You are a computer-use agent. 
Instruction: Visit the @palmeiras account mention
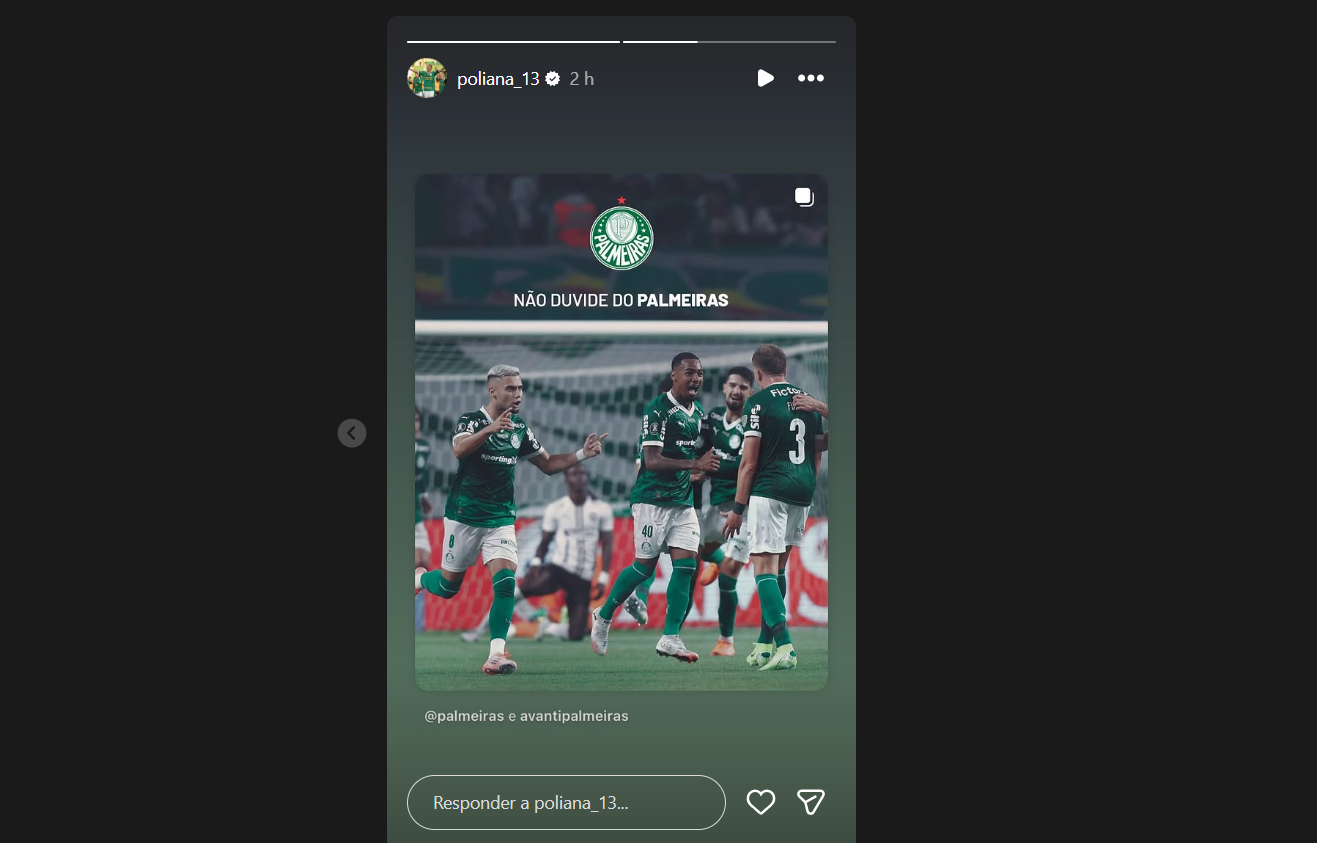[x=464, y=716]
